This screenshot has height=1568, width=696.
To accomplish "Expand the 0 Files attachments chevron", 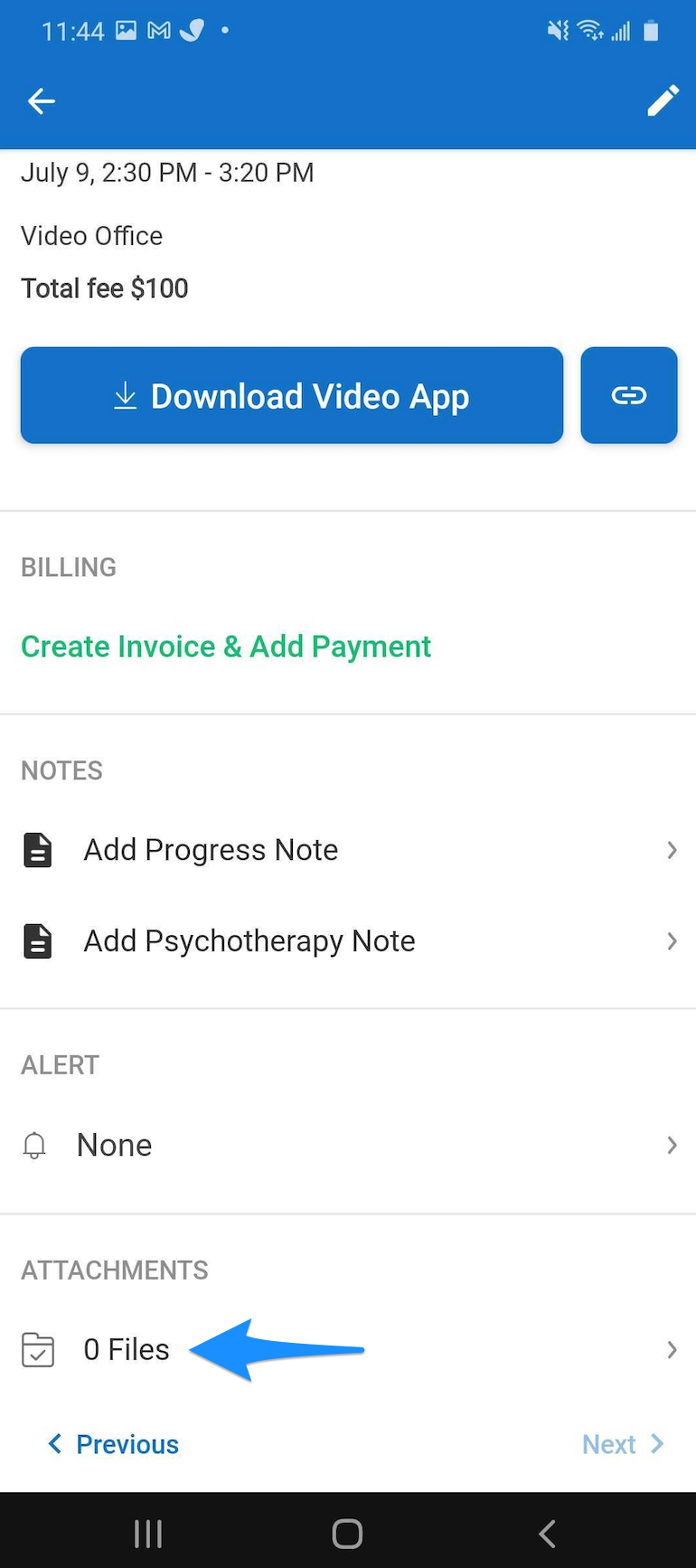I will [671, 1349].
